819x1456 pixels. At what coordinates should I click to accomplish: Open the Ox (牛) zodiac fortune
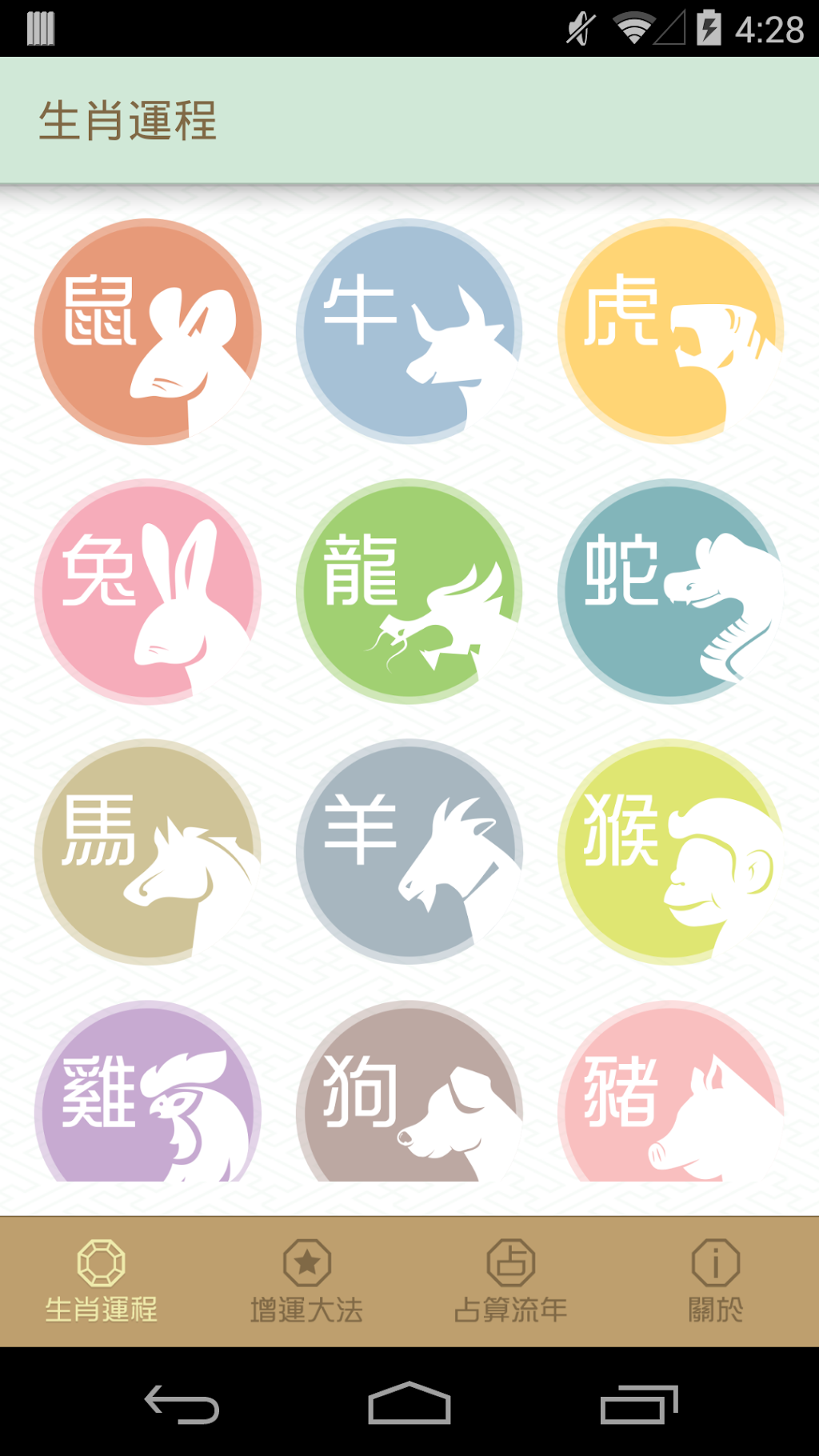click(x=409, y=332)
